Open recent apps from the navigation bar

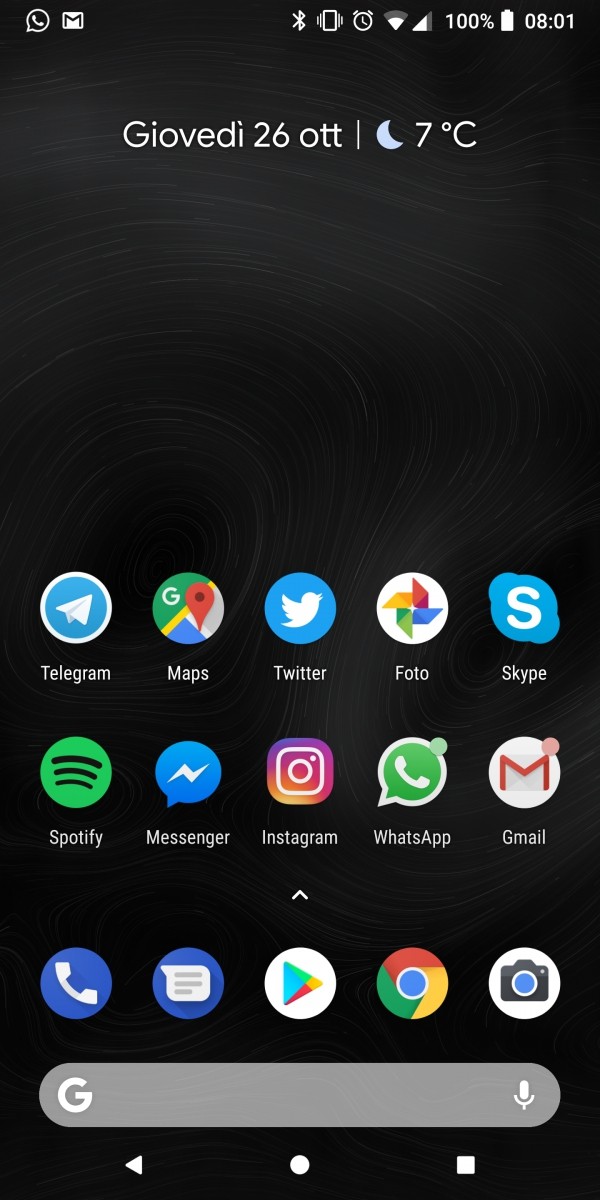[x=465, y=1164]
